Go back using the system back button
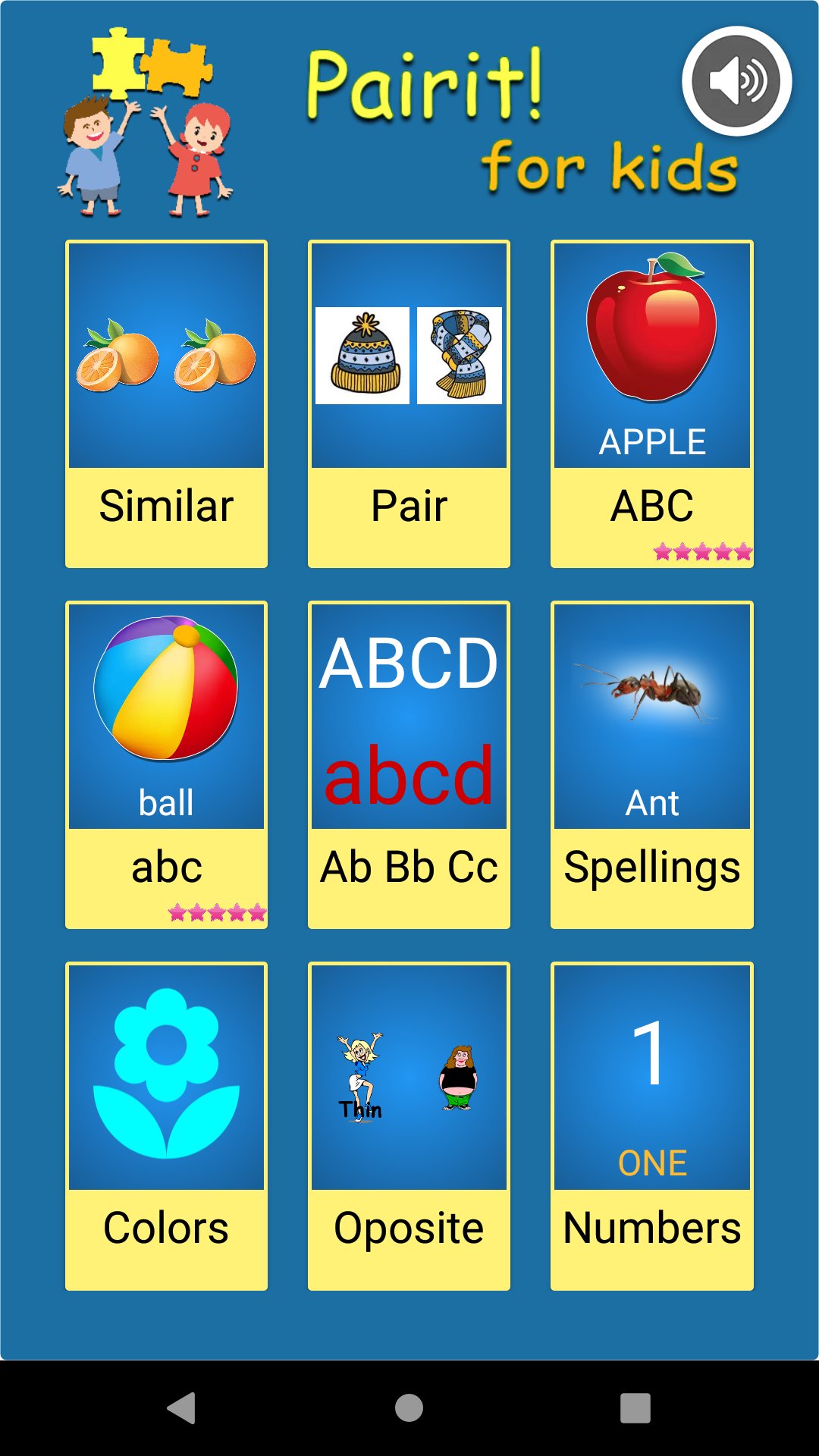The height and width of the screenshot is (1456, 819). (x=182, y=1408)
